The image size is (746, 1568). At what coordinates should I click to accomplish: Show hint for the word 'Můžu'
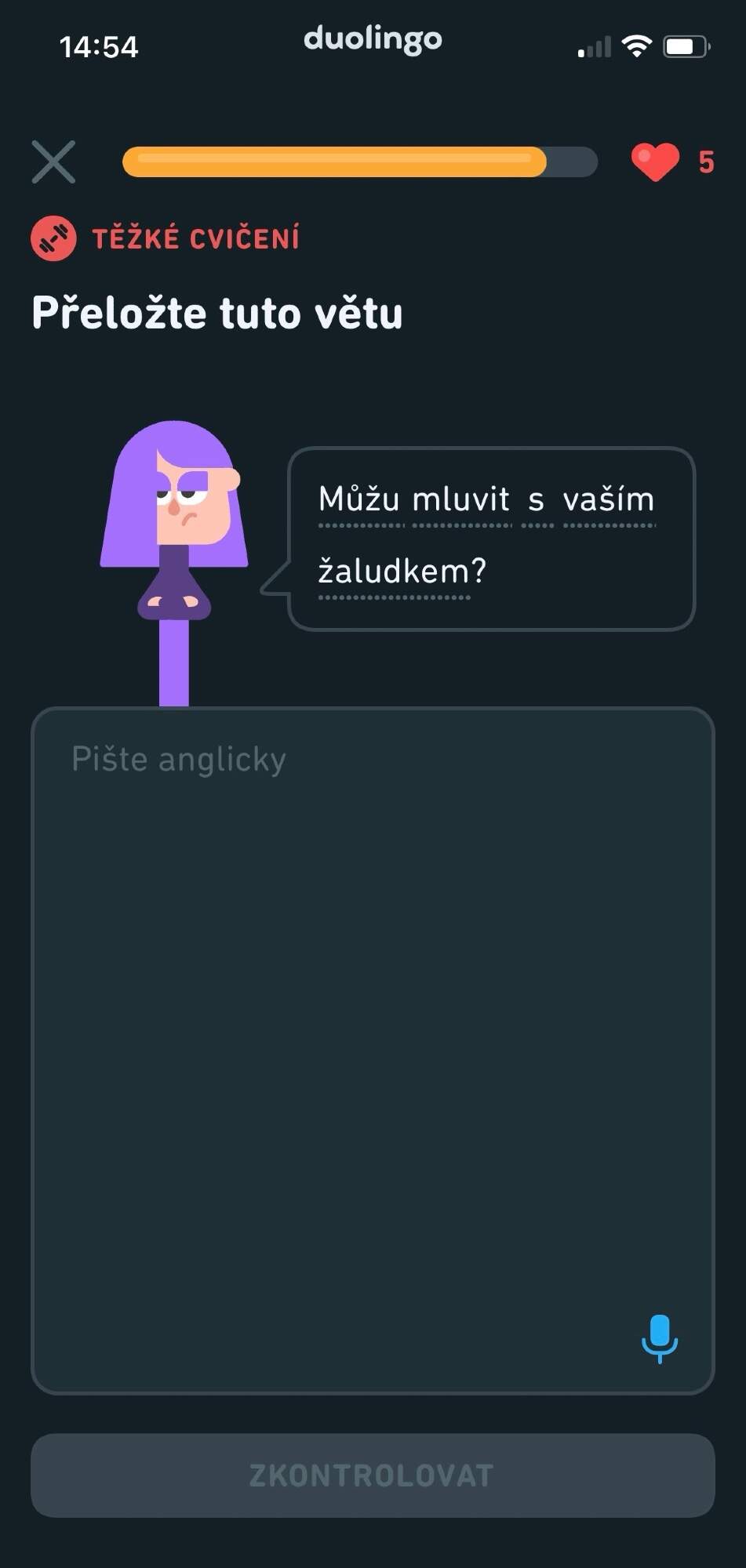(x=360, y=500)
